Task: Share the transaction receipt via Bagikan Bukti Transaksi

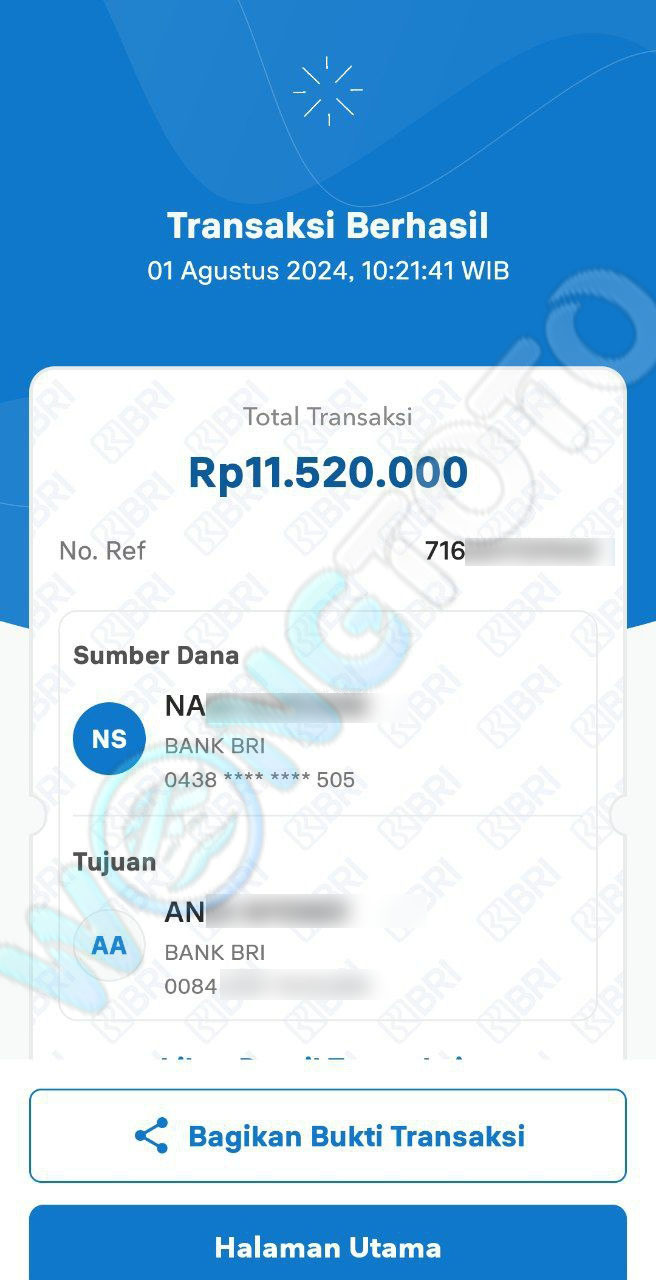Action: (328, 1136)
